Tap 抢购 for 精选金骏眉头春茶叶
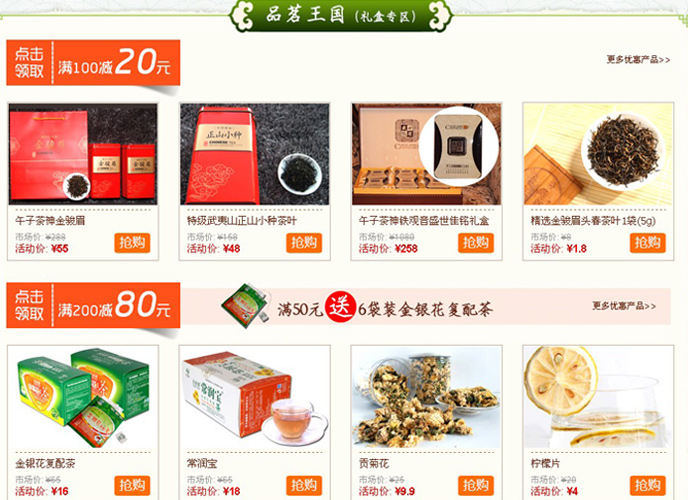This screenshot has height=500, width=688. pos(647,242)
